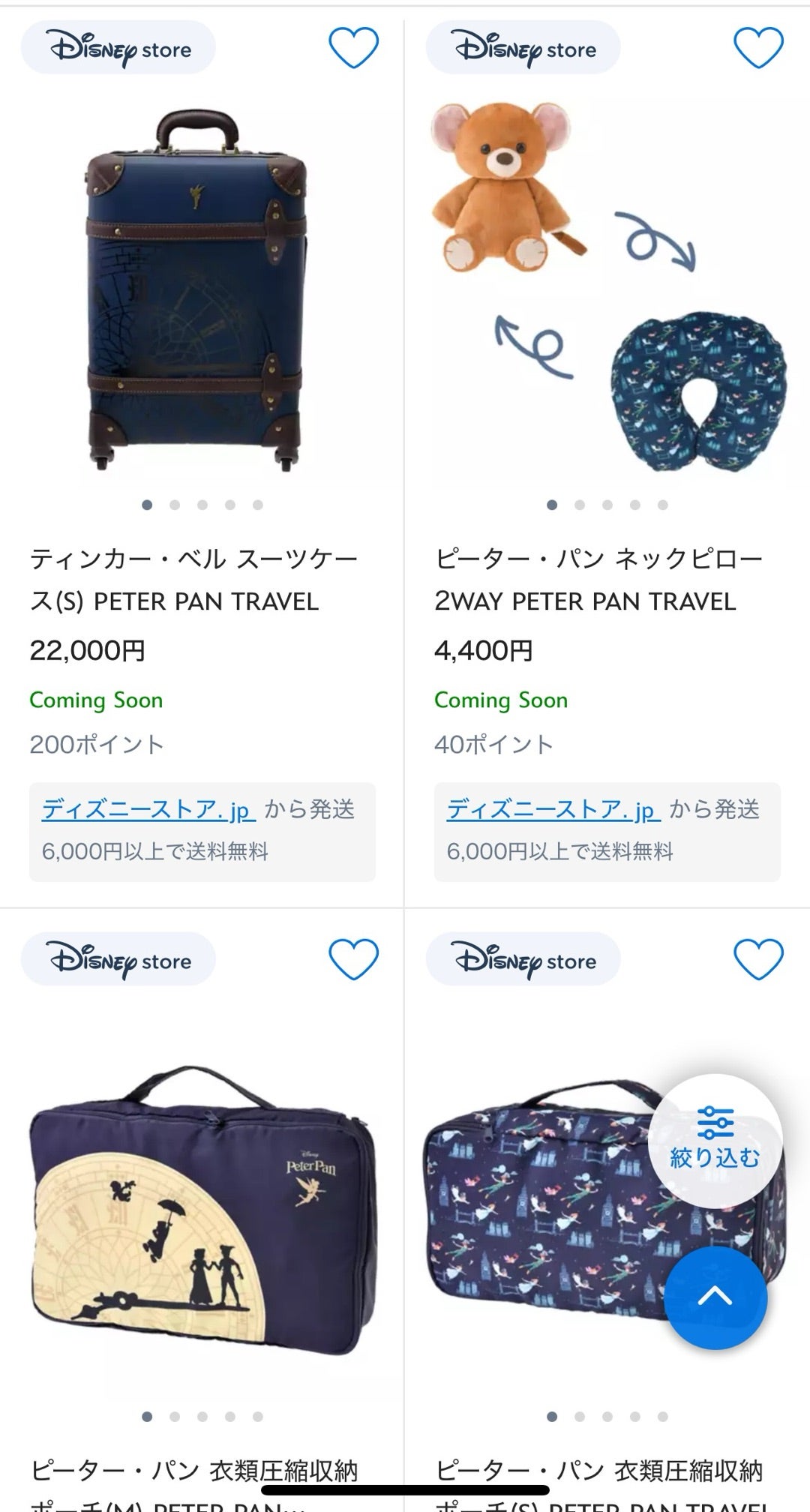Open the ディズニーストア.jp link on the suitcase card

146,810
